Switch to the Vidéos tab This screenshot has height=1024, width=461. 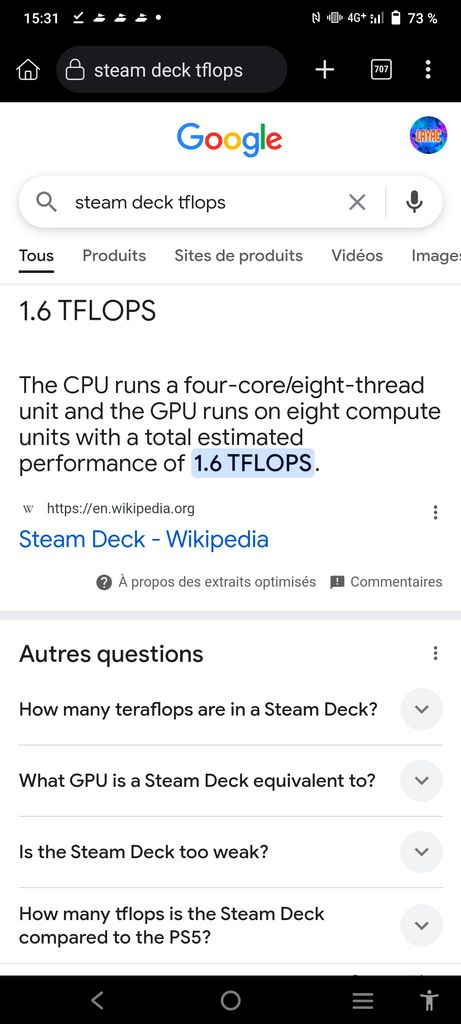pos(357,256)
